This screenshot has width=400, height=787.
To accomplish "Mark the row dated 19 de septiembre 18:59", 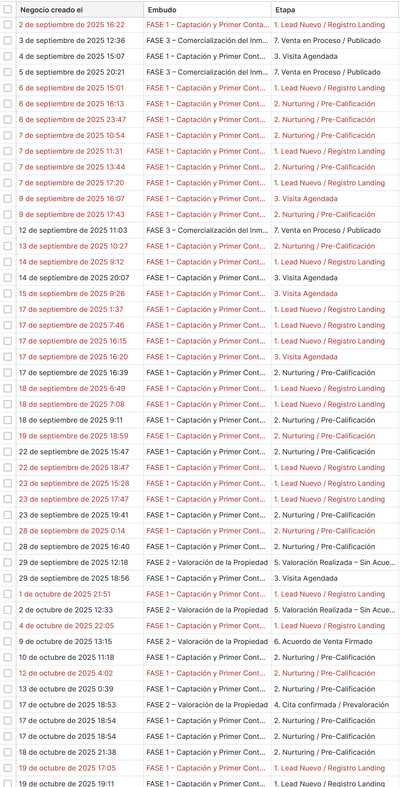I will click(x=8, y=436).
